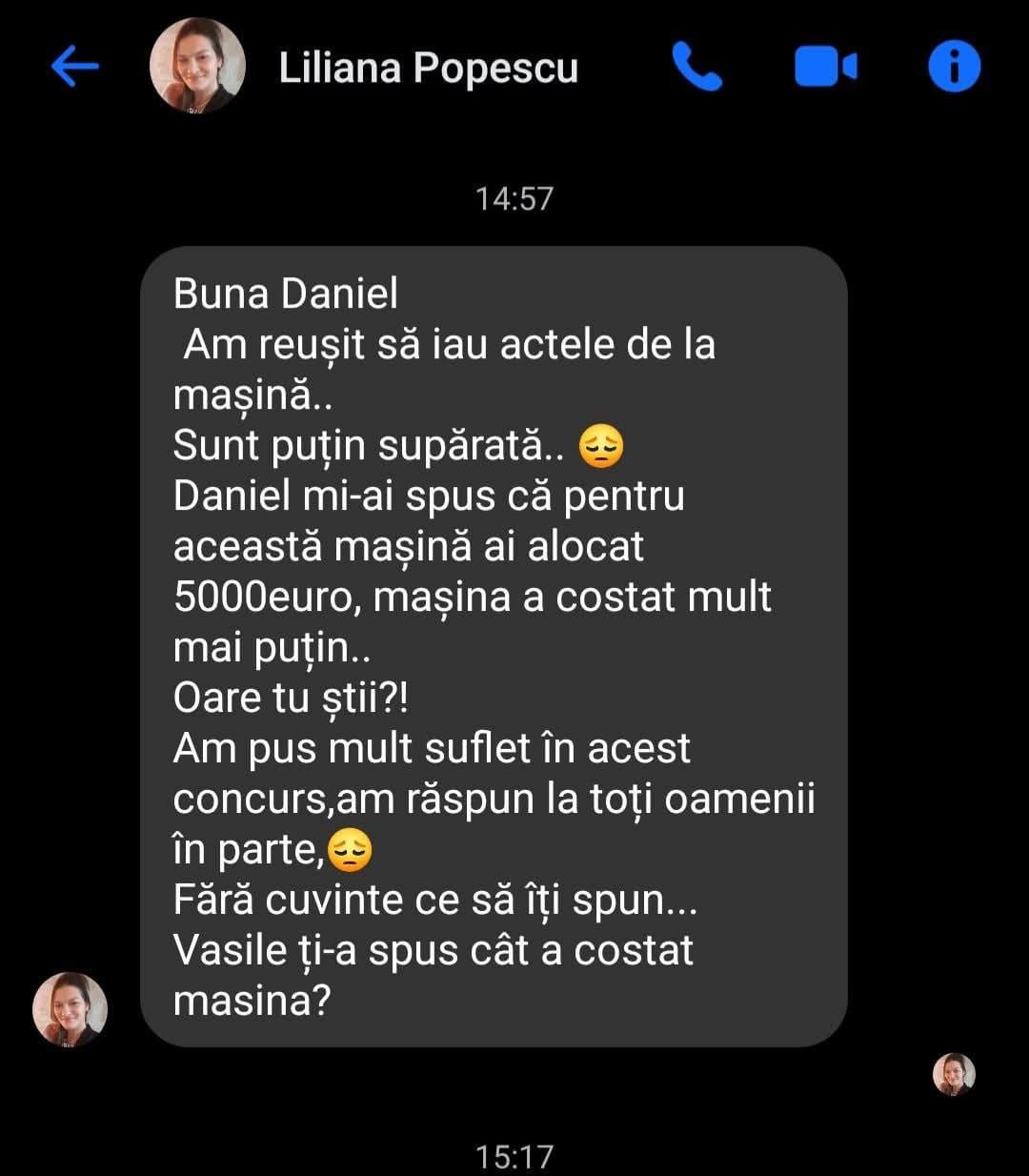The width and height of the screenshot is (1029, 1176).
Task: Open Liliana Popescu's profile picture in header
Action: 195,67
